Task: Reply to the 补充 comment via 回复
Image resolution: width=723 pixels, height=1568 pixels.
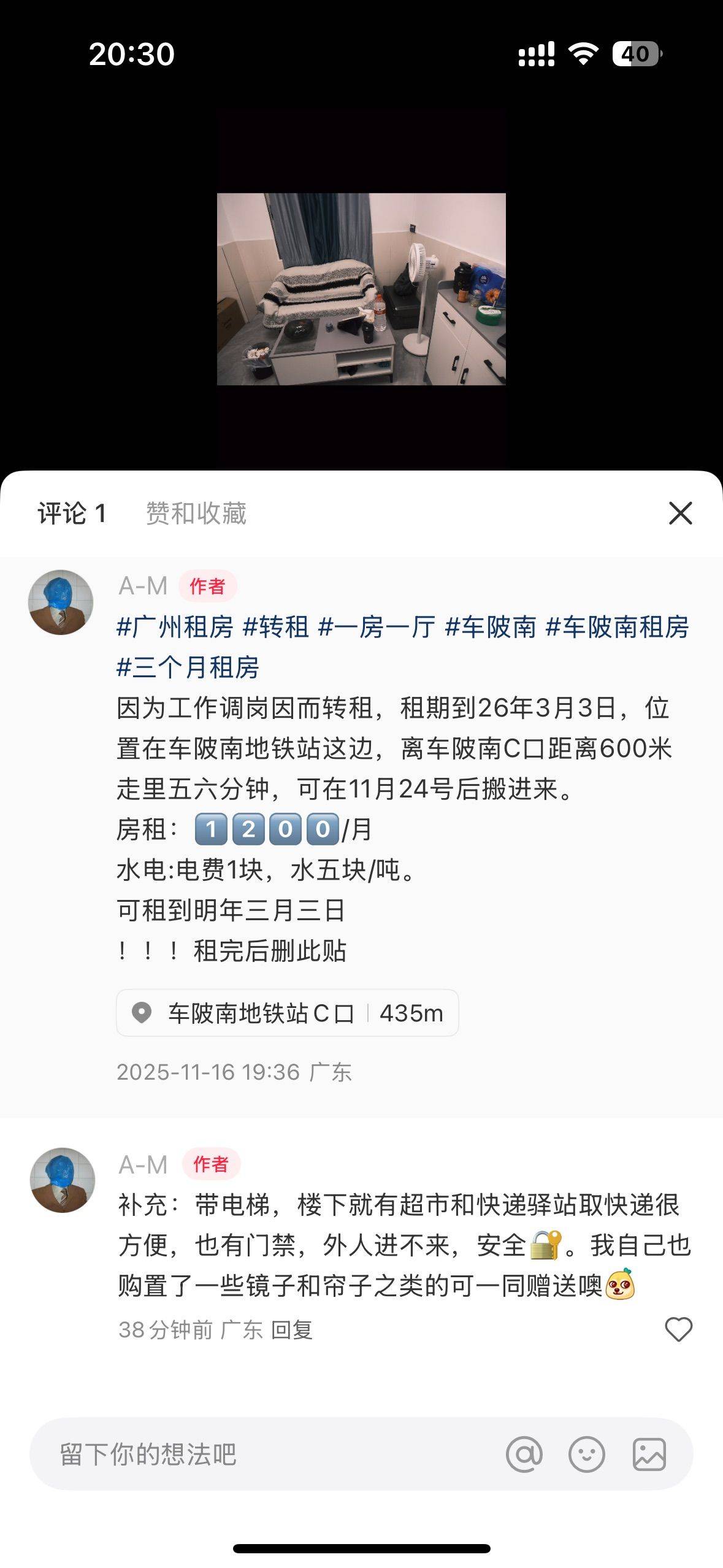Action: (292, 1330)
